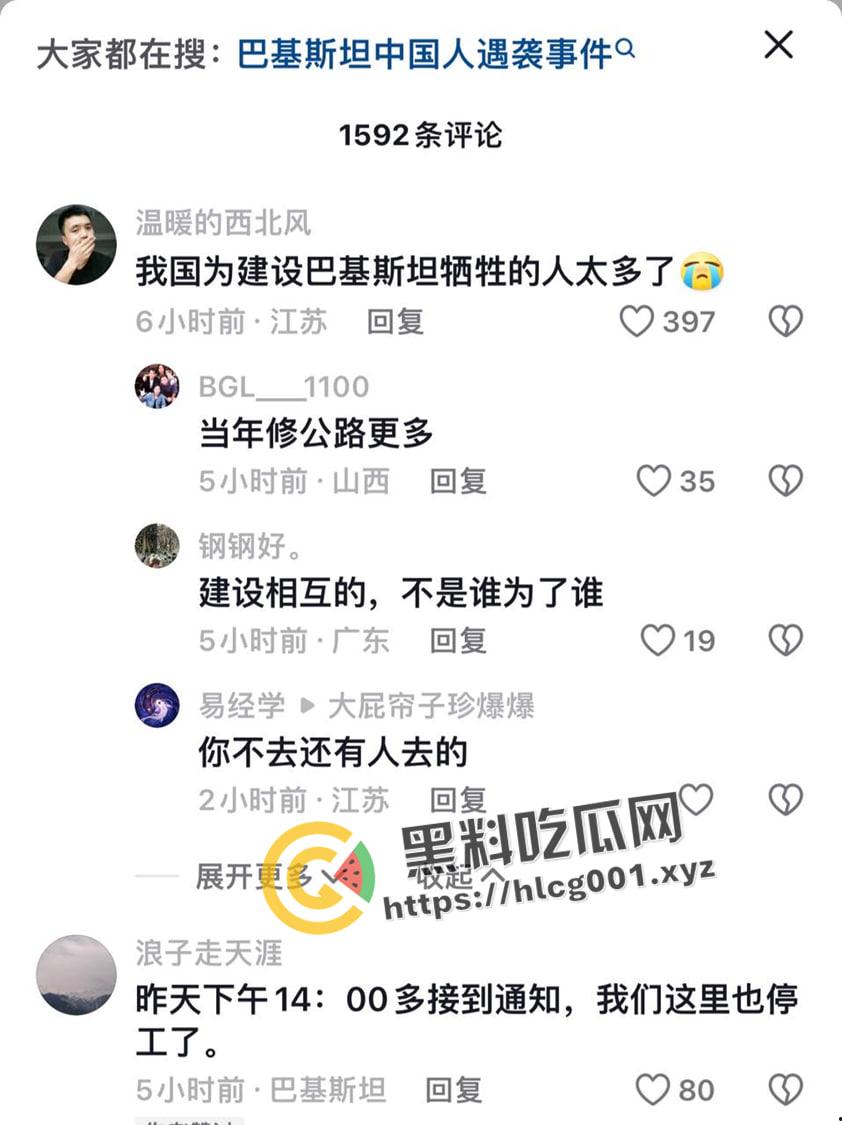Dislike 易经学's reply broken heart icon
The image size is (842, 1125).
pyautogui.click(x=786, y=799)
